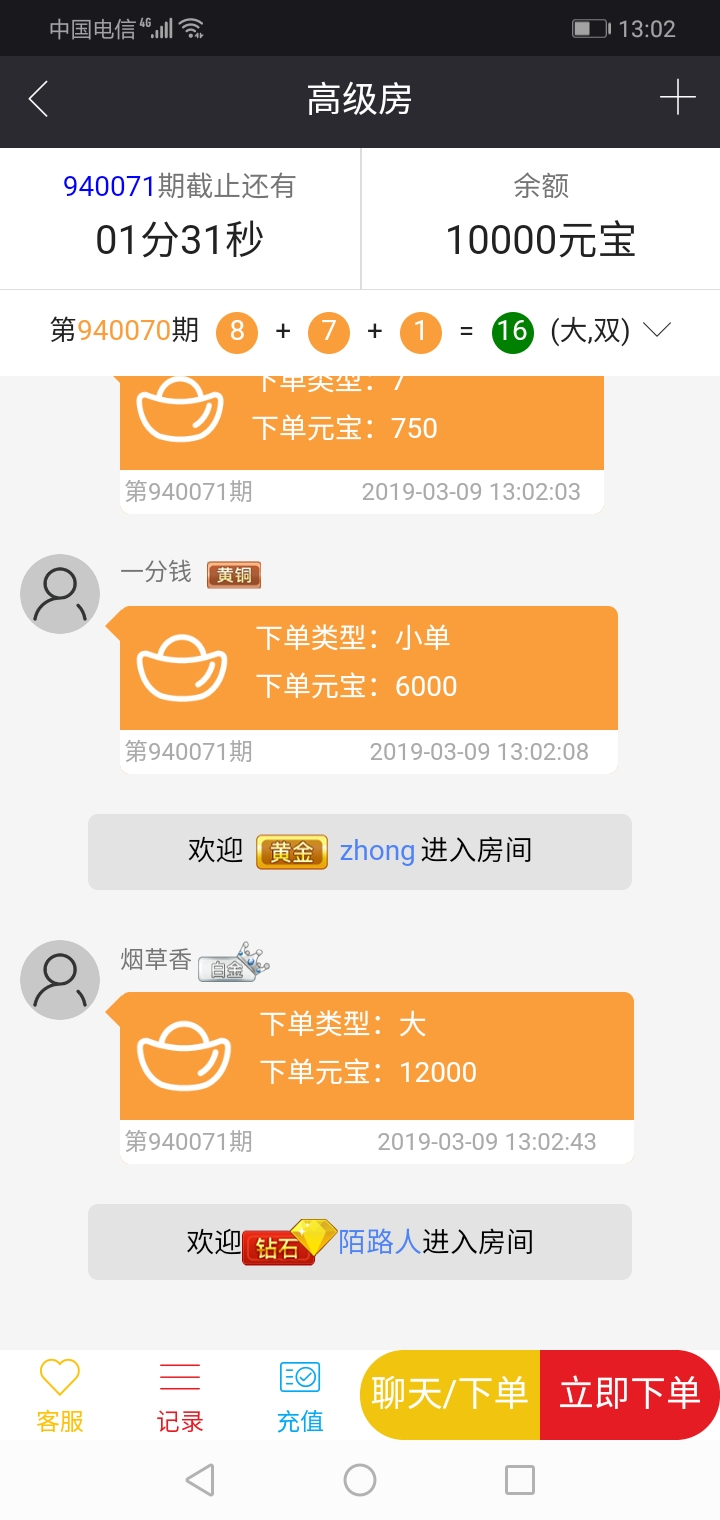Open the system recent apps button
Viewport: 720px width, 1520px height.
520,1480
